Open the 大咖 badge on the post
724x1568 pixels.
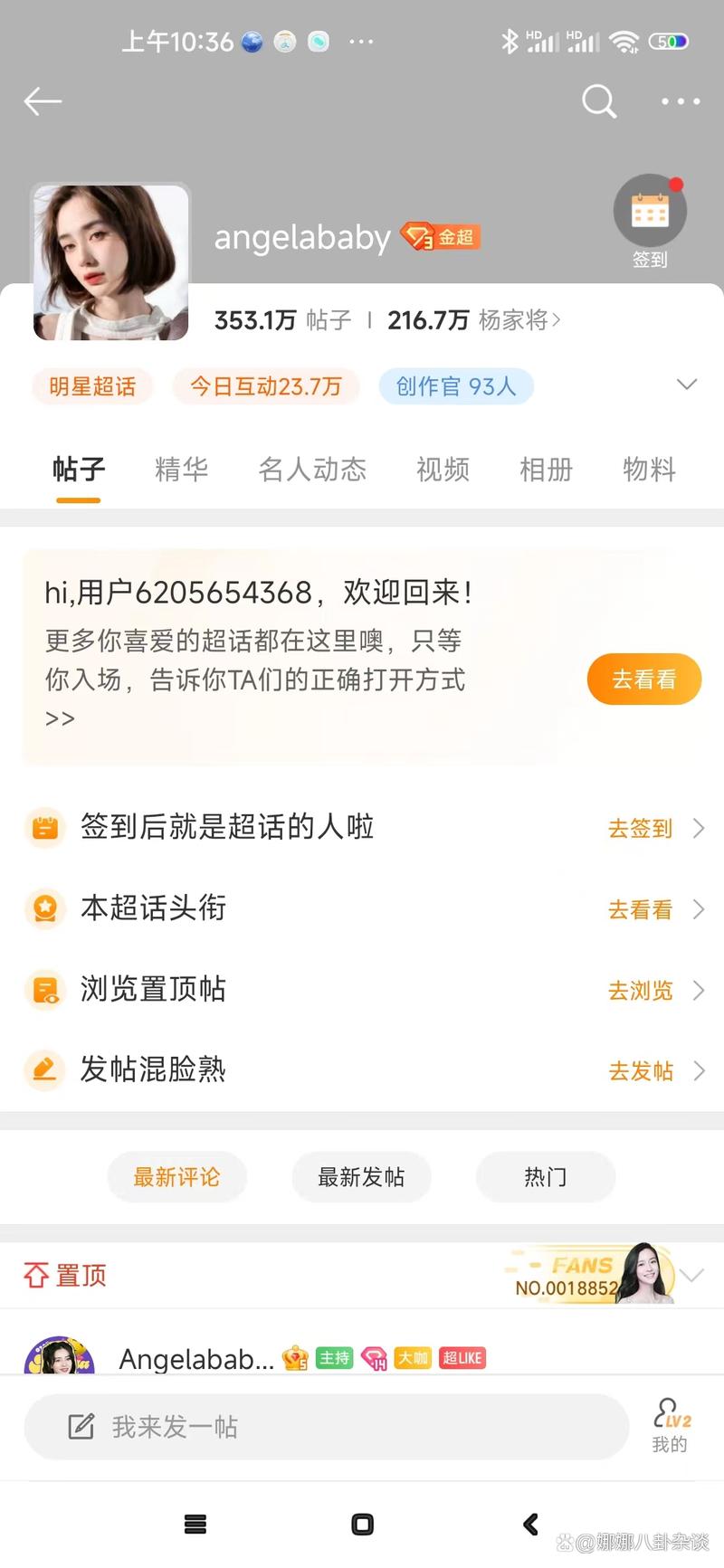pyautogui.click(x=412, y=1357)
